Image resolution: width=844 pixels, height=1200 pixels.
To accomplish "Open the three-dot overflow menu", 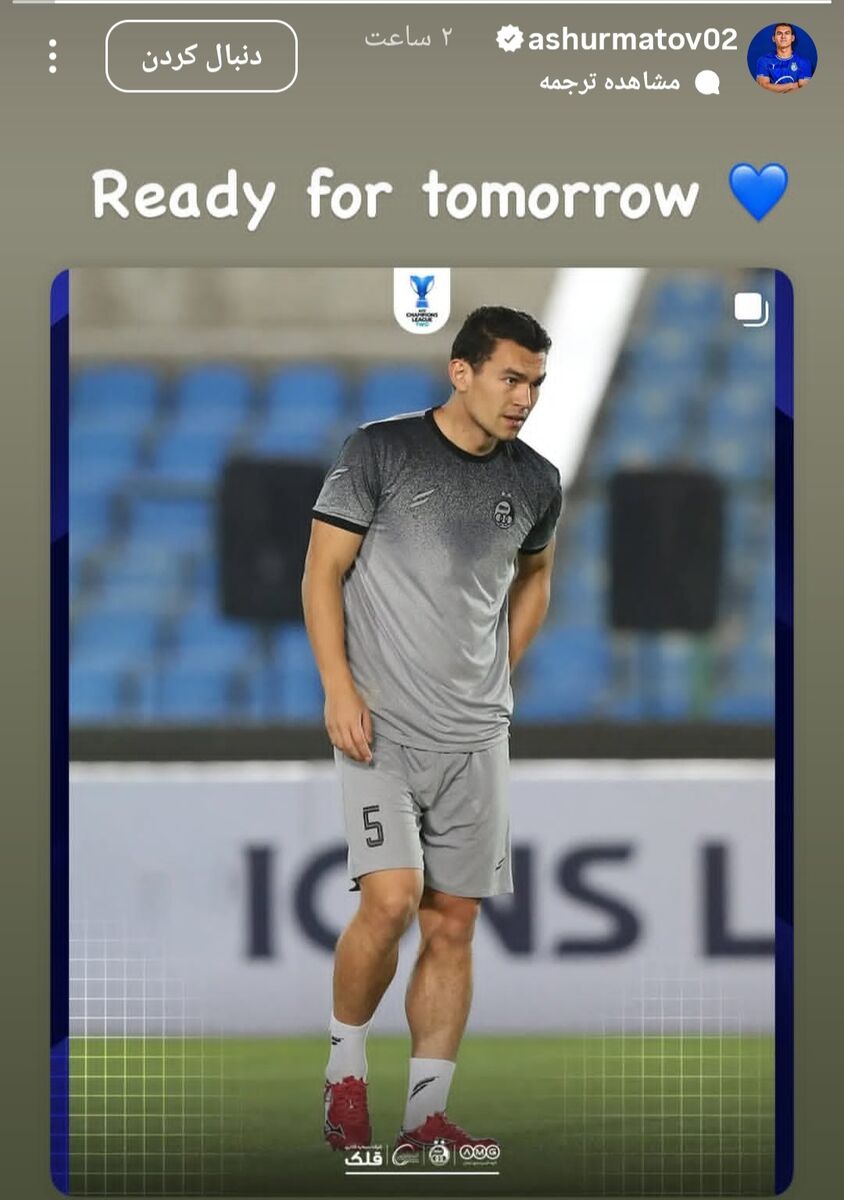I will pyautogui.click(x=52, y=57).
